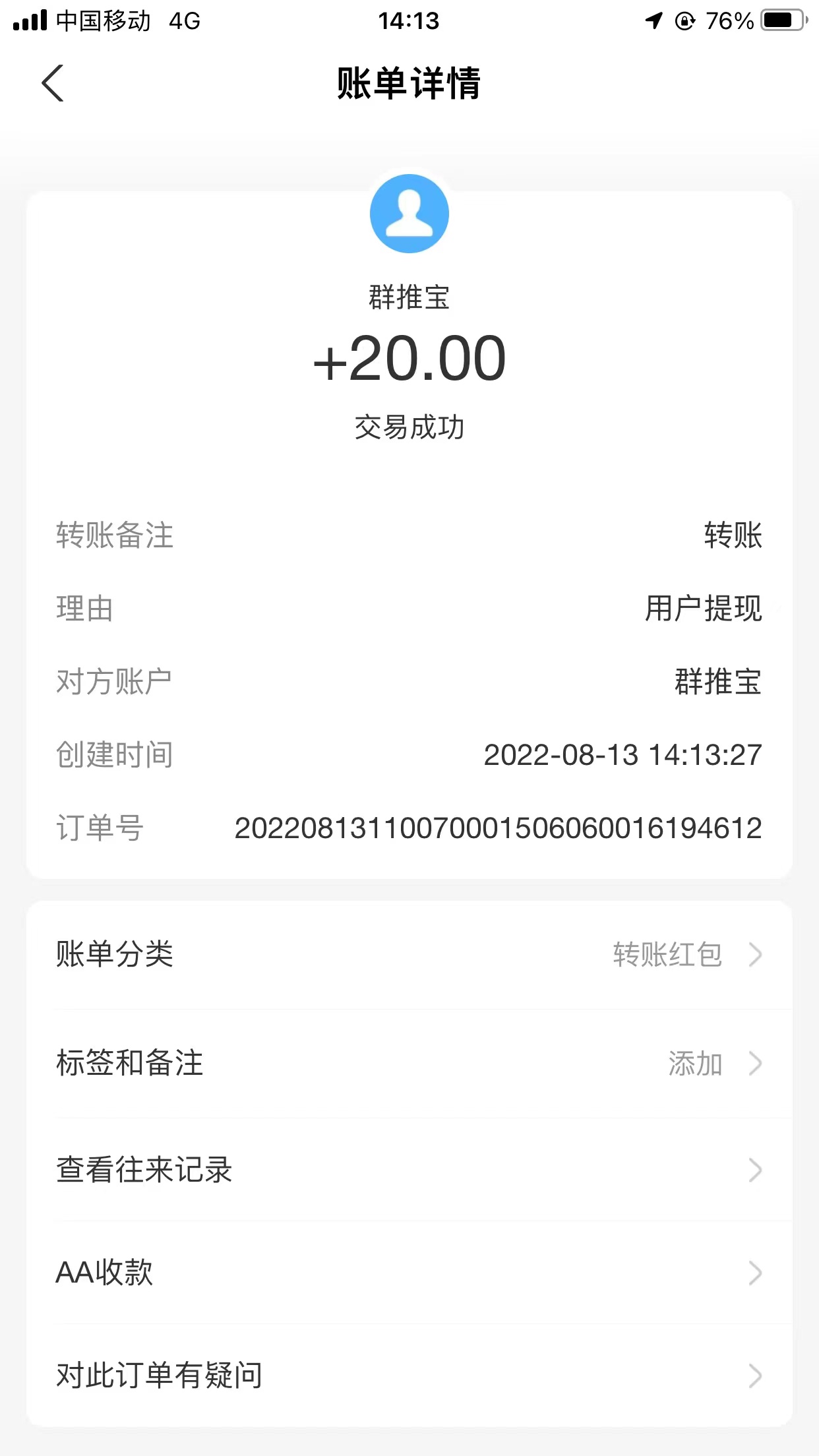
Task: Open the AA收款 option
Action: coord(409,1274)
